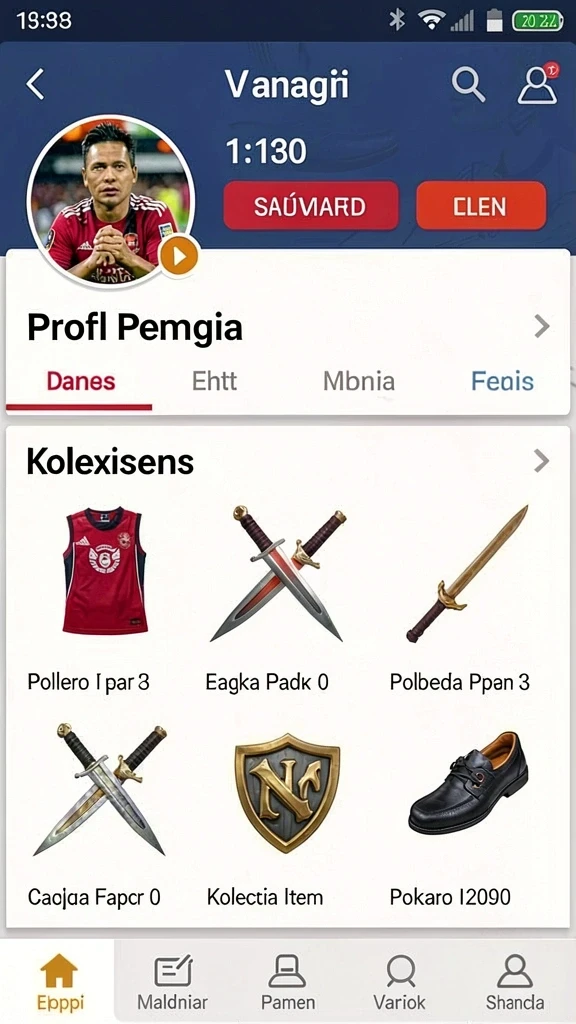Open the Feois tab
The height and width of the screenshot is (1024, 576).
(x=502, y=381)
